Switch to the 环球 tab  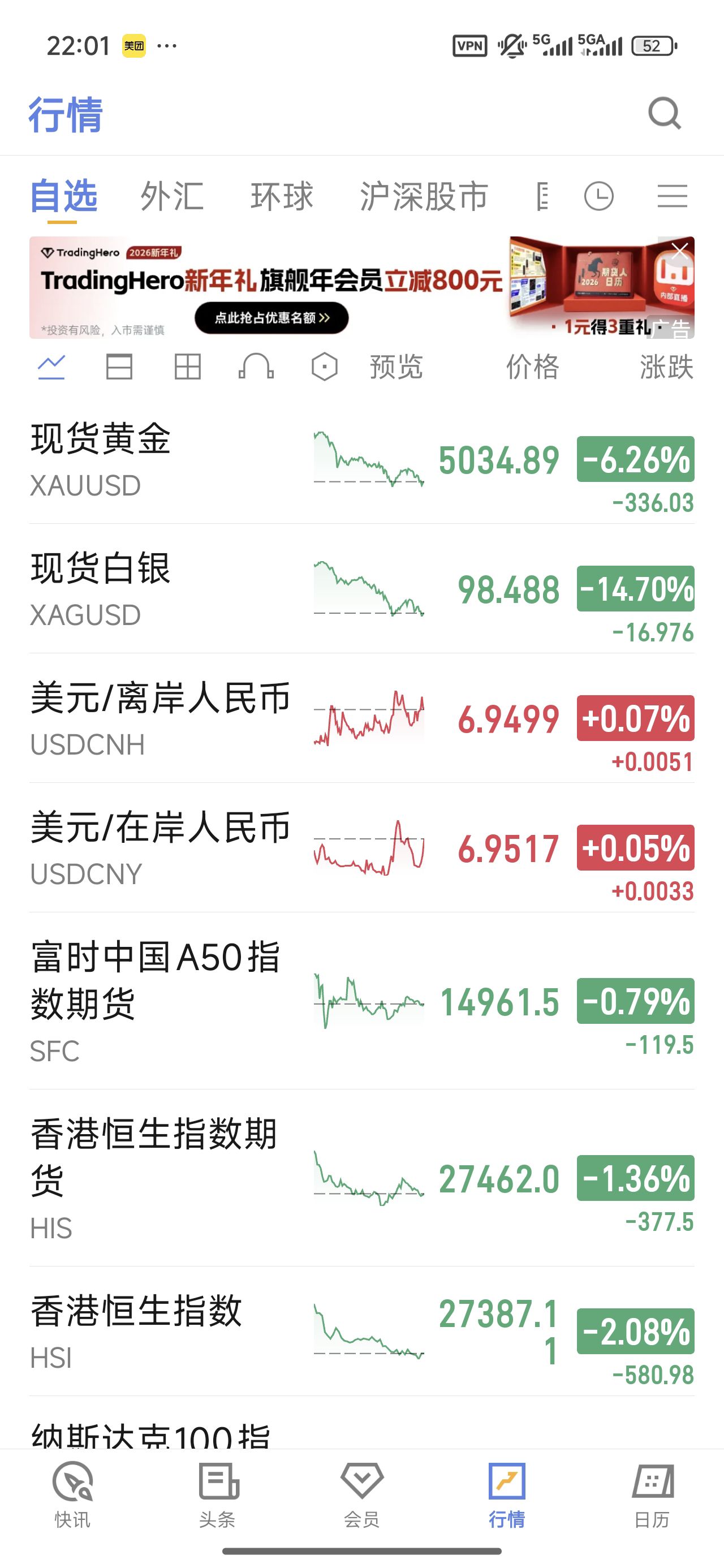(x=282, y=196)
